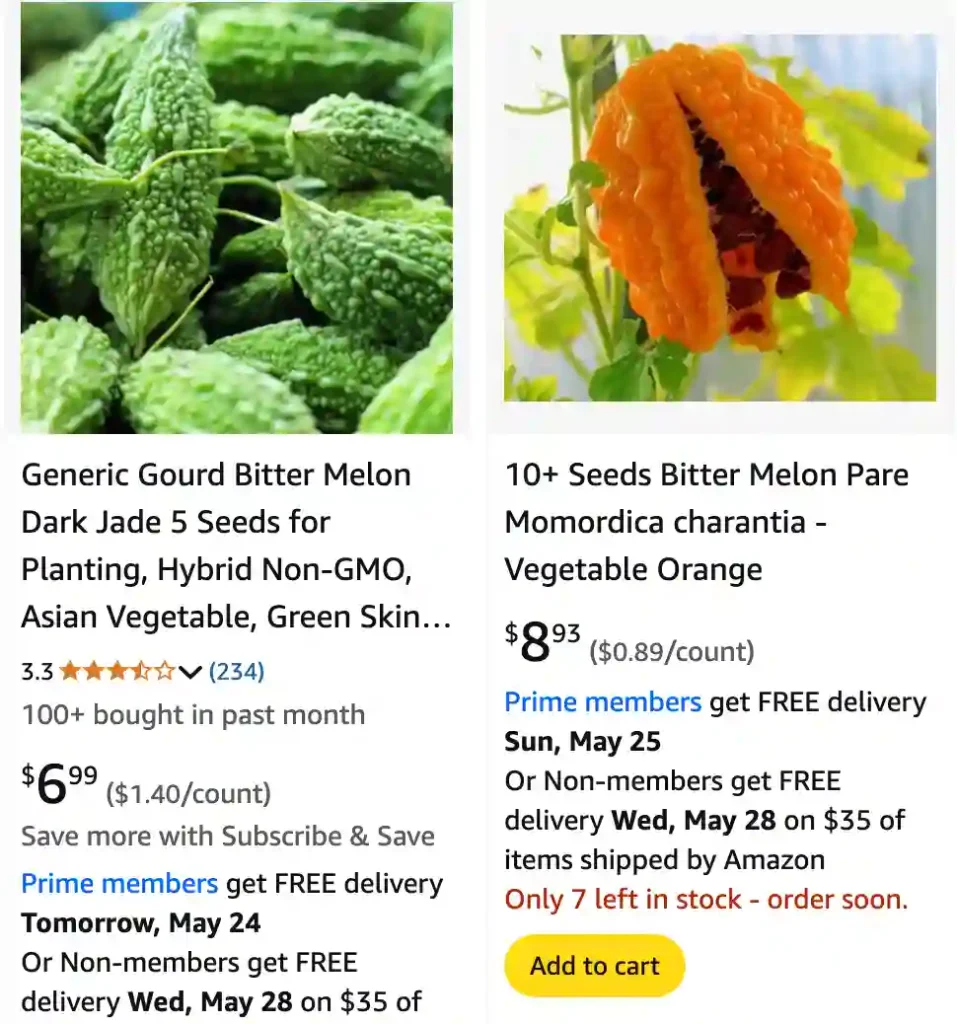Screen dimensions: 957x1024
Task: Add the orange bitter melon seeds to cart
Action: pyautogui.click(x=594, y=966)
